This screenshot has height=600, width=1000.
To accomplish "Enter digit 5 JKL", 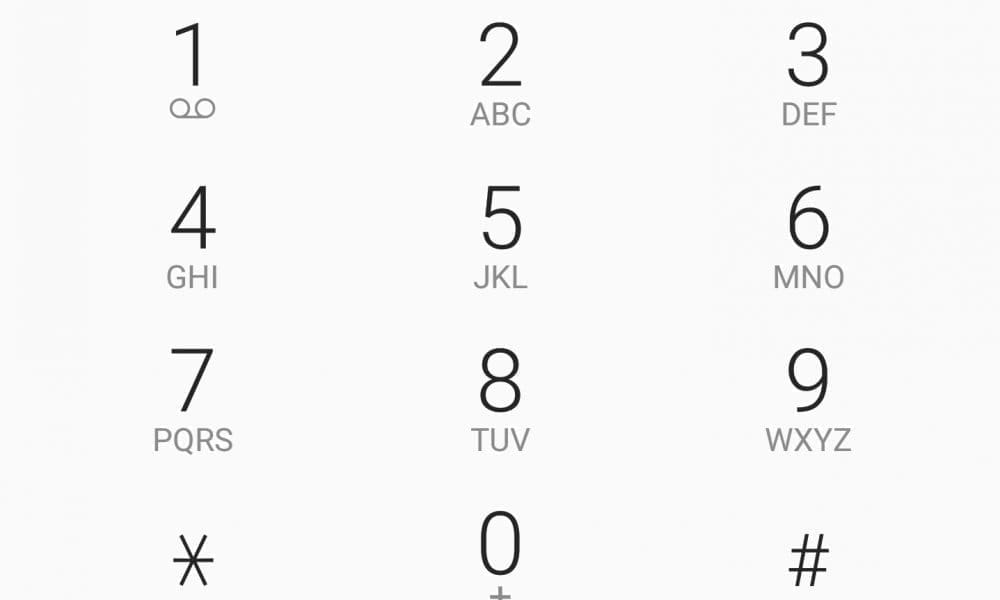I will pyautogui.click(x=500, y=235).
